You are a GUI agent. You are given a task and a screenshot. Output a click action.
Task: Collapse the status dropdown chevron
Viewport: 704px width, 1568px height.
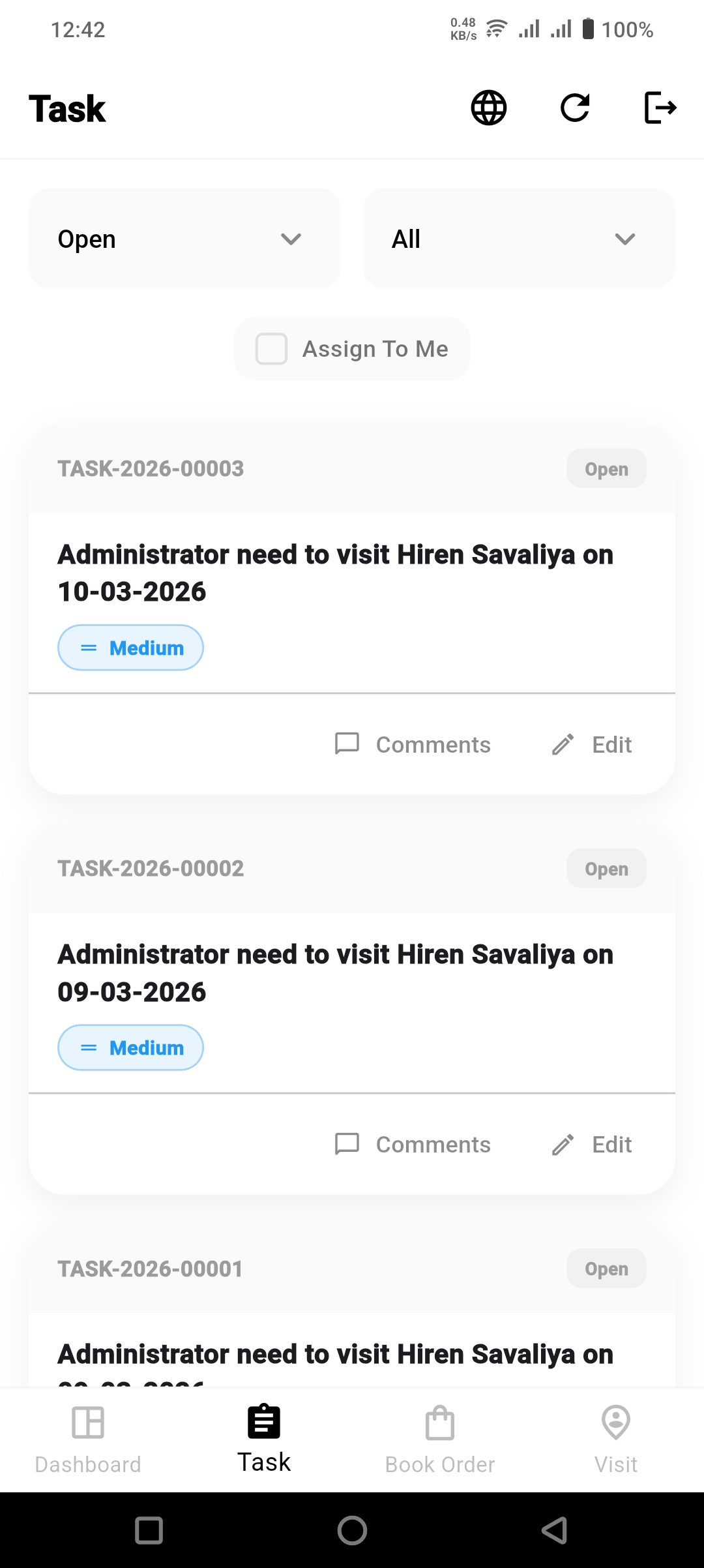291,239
